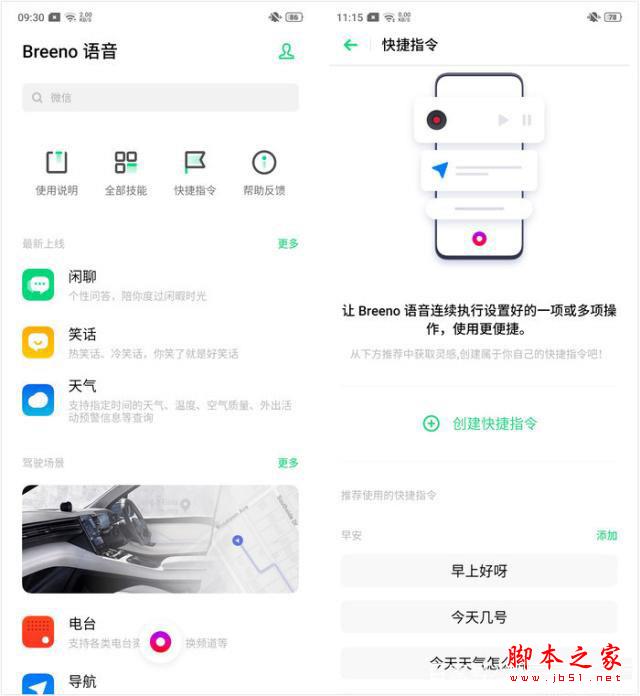
Task: Tap 更多 next to 驾驶场景
Action: tap(288, 462)
